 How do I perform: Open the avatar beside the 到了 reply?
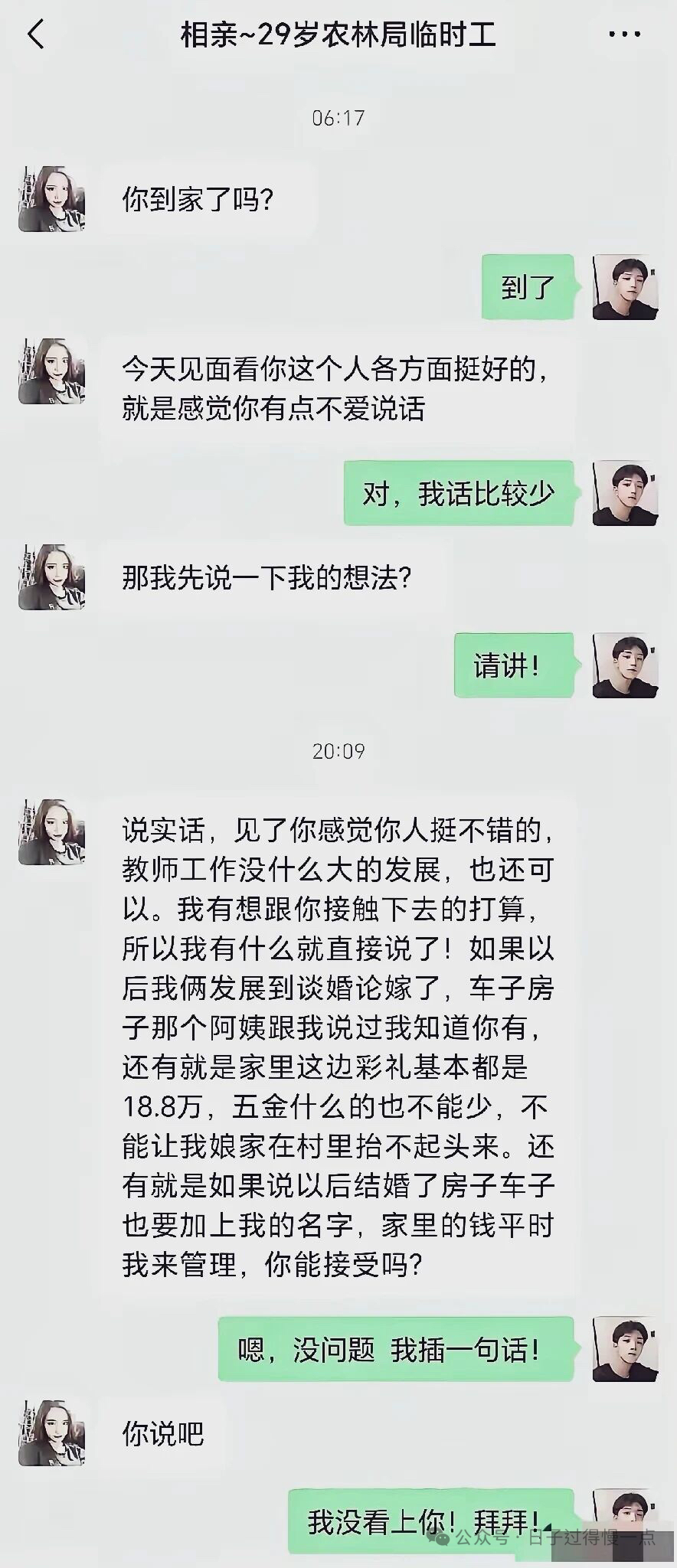coord(625,287)
